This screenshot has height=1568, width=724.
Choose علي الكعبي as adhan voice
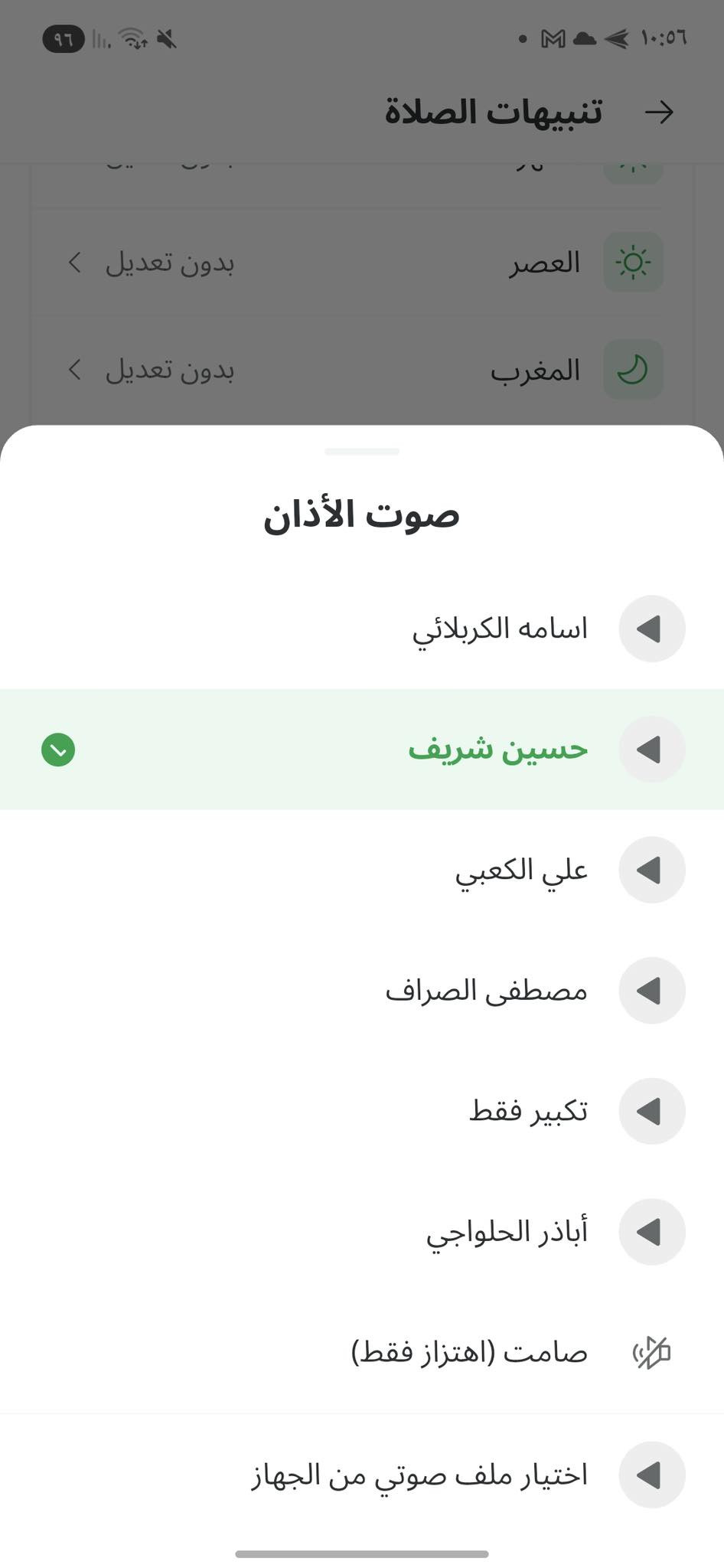(x=362, y=870)
